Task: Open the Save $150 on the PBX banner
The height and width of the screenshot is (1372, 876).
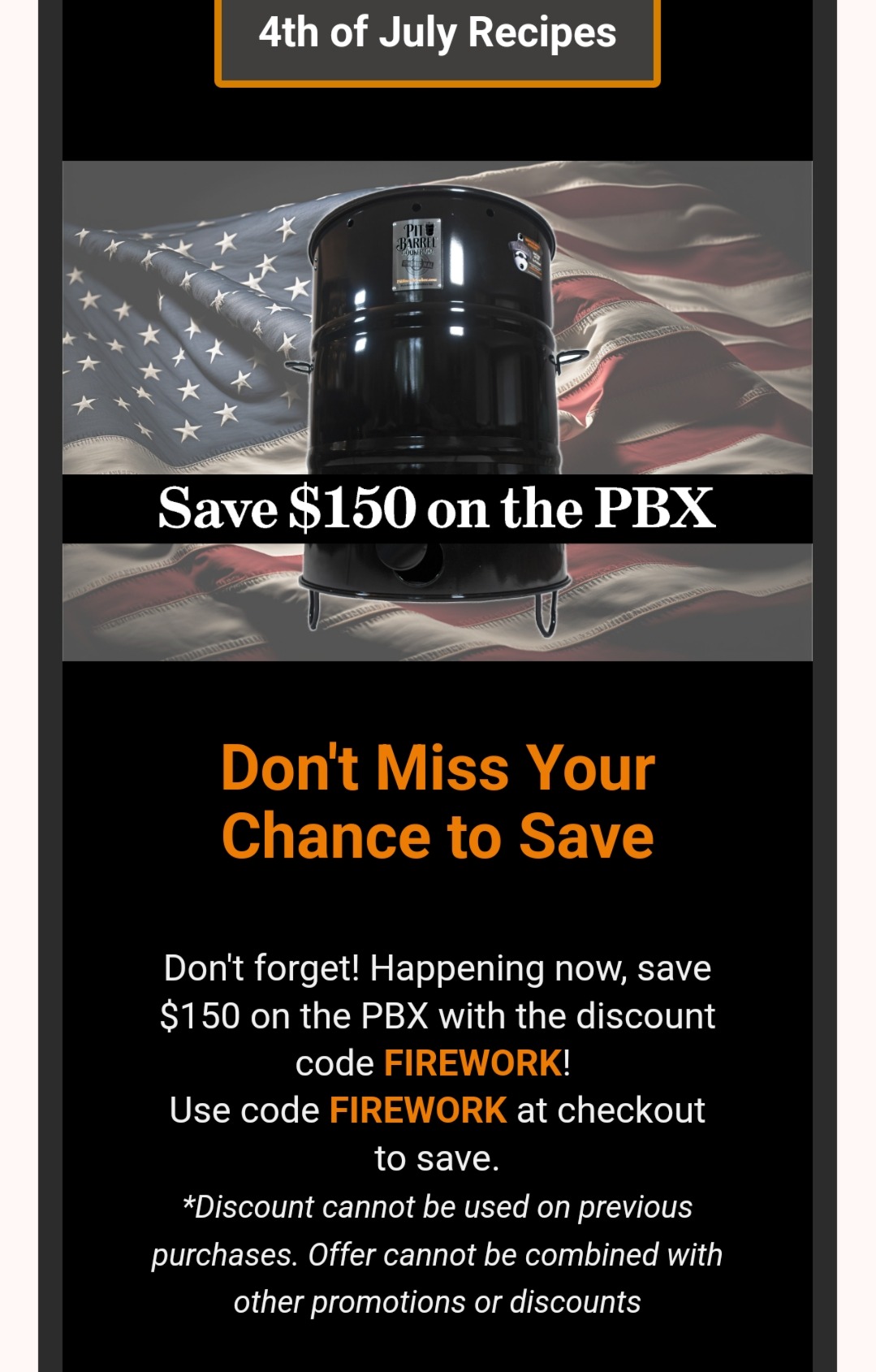Action: point(438,411)
